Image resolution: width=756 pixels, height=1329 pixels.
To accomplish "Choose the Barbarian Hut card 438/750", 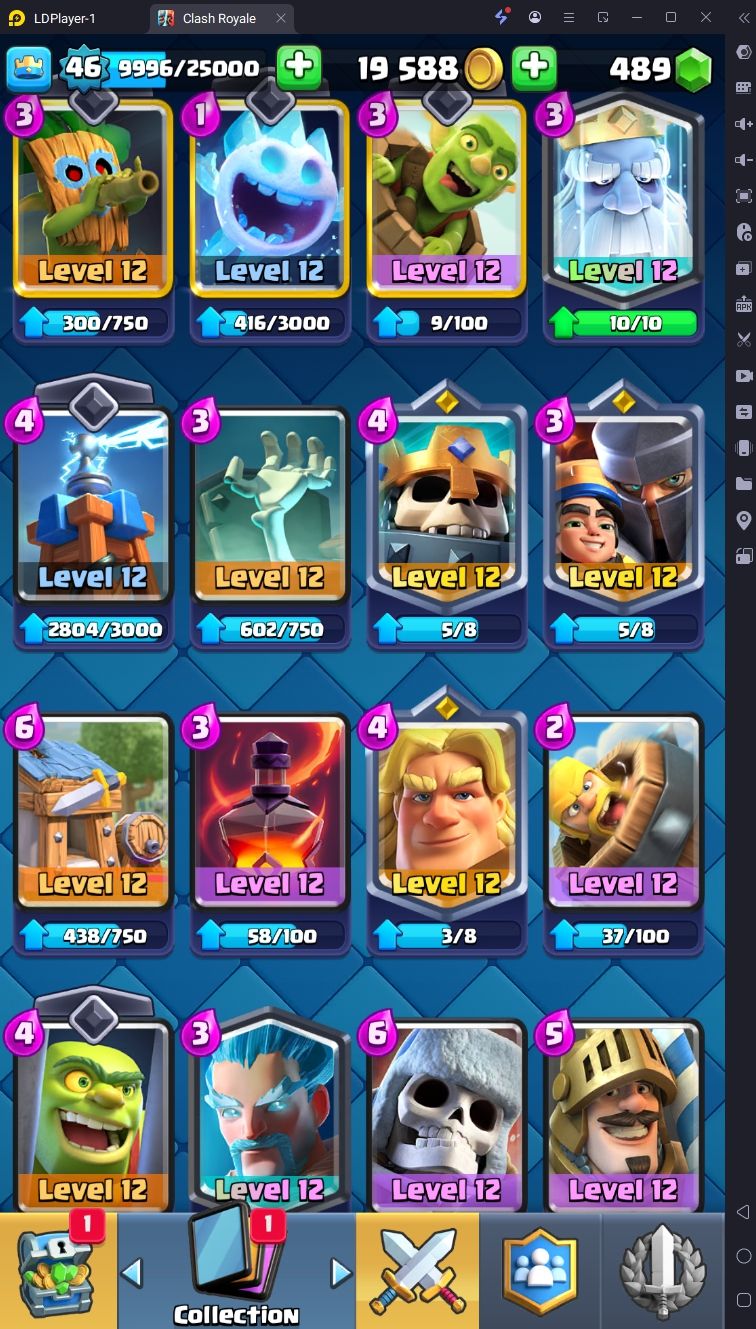I will pyautogui.click(x=93, y=832).
